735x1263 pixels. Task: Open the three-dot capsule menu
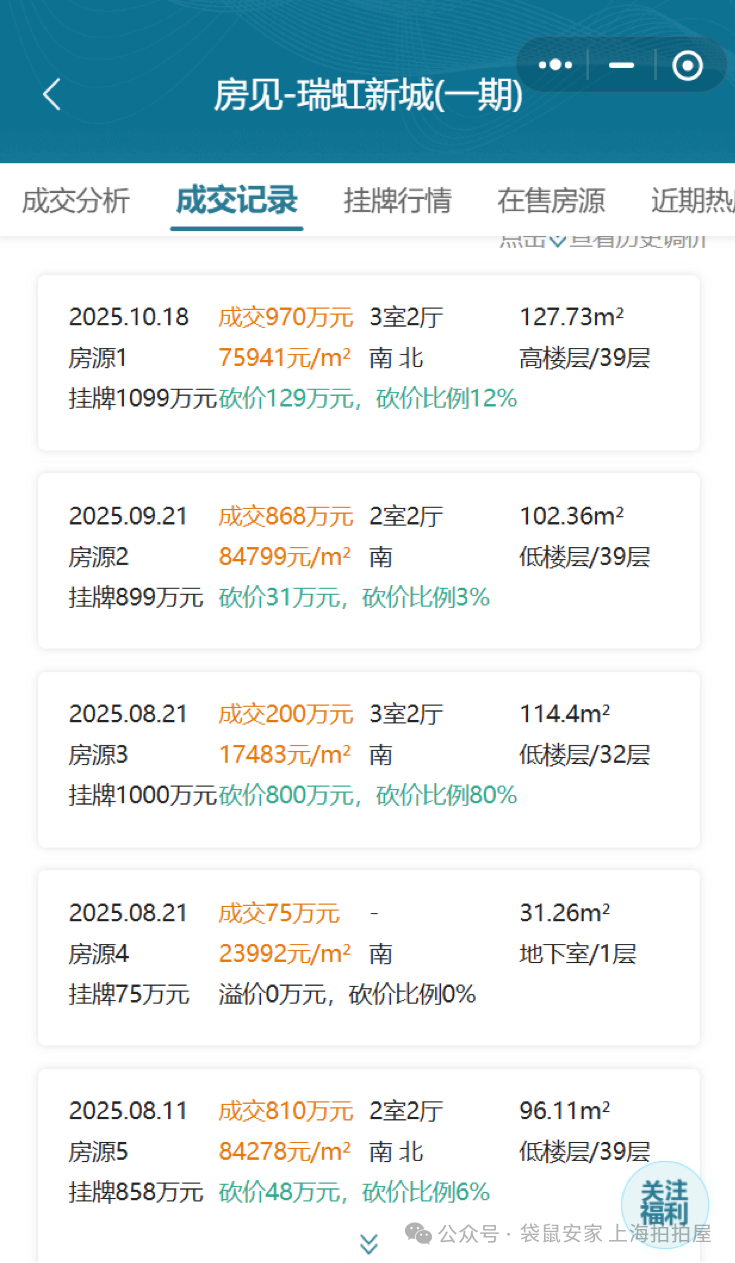pos(555,65)
